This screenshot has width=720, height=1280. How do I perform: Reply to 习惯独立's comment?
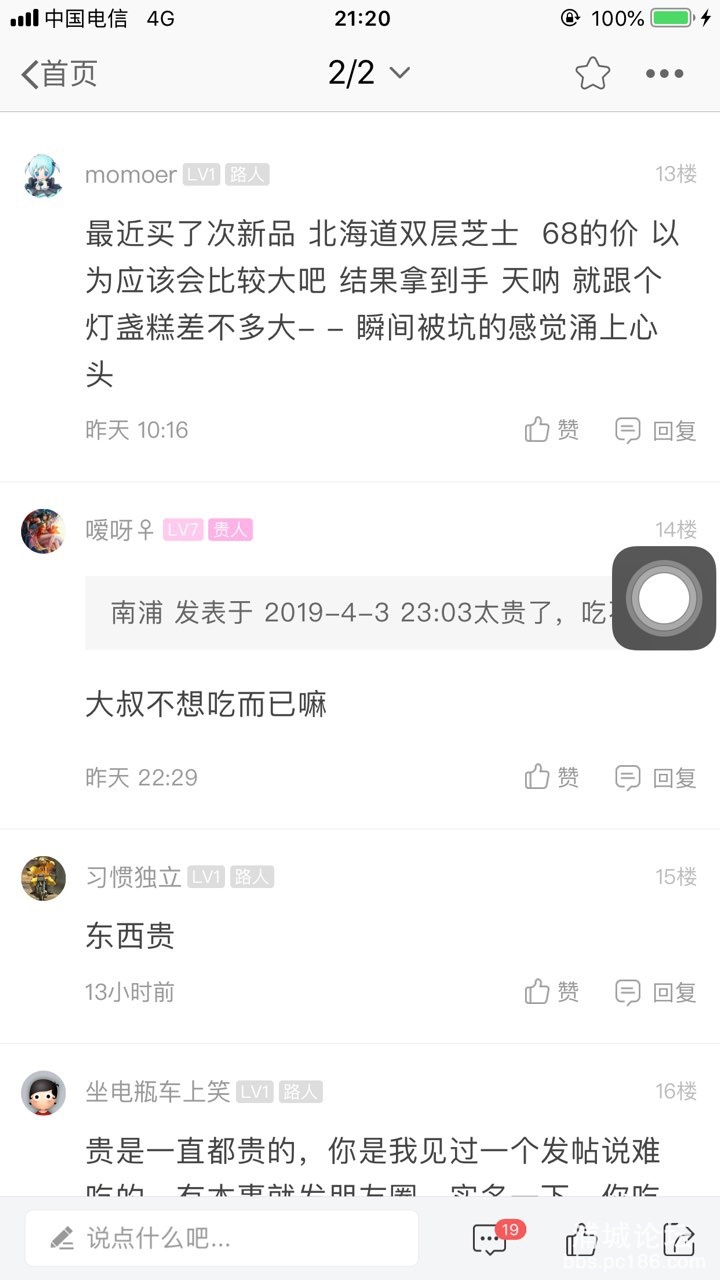point(655,991)
